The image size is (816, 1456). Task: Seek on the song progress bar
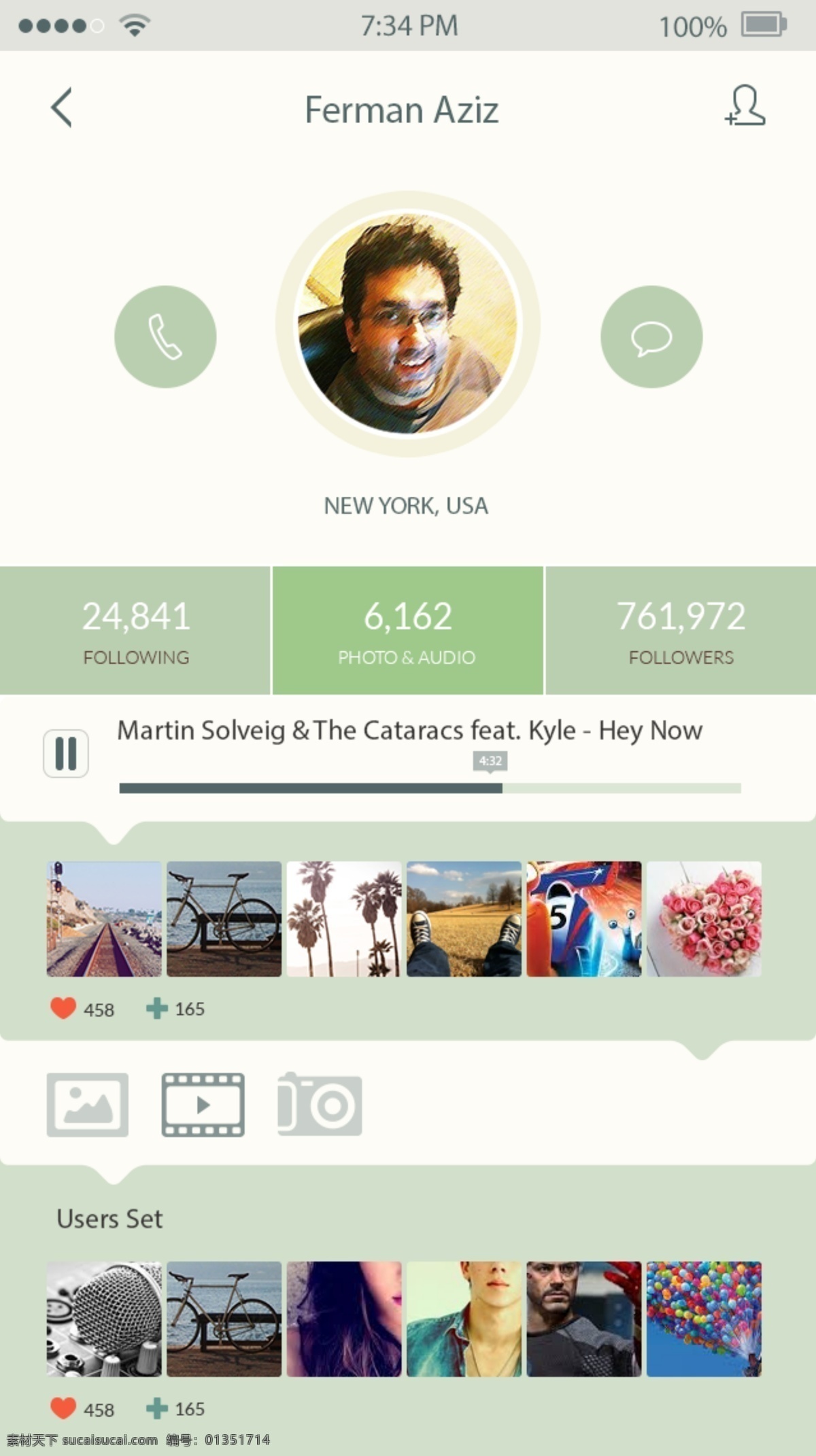coord(430,788)
